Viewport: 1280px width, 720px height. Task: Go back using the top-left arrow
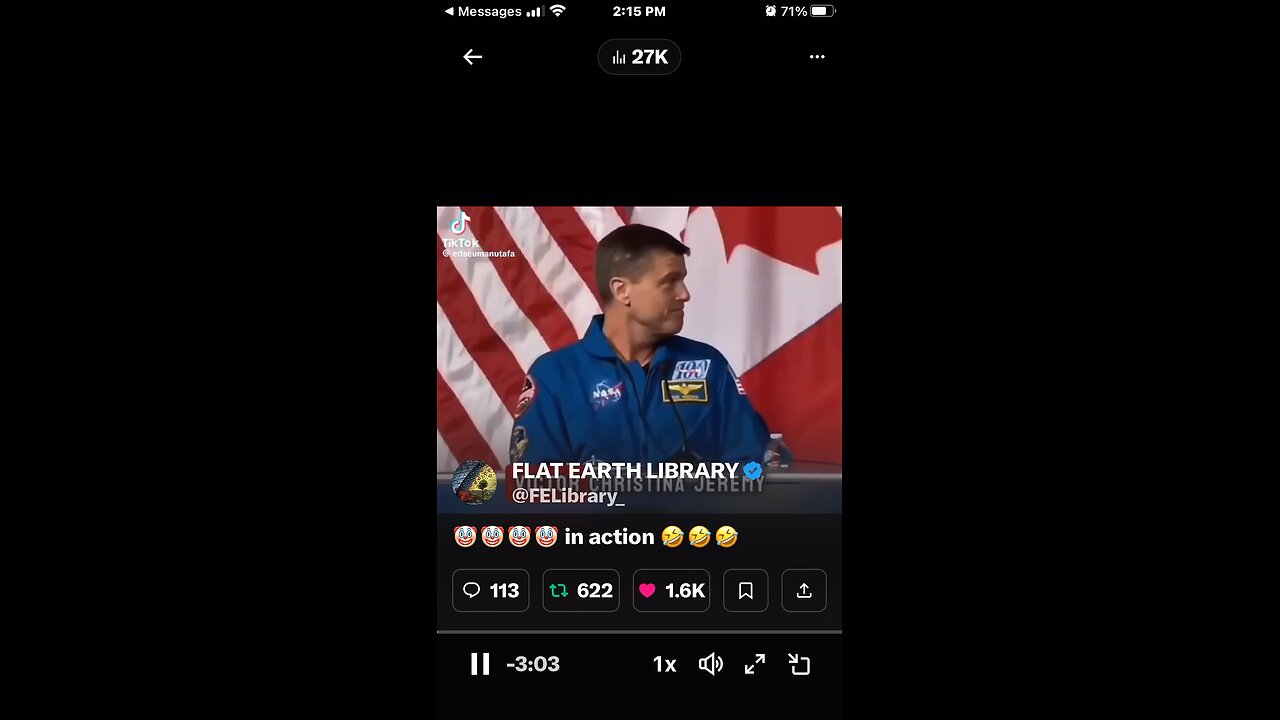pyautogui.click(x=472, y=57)
